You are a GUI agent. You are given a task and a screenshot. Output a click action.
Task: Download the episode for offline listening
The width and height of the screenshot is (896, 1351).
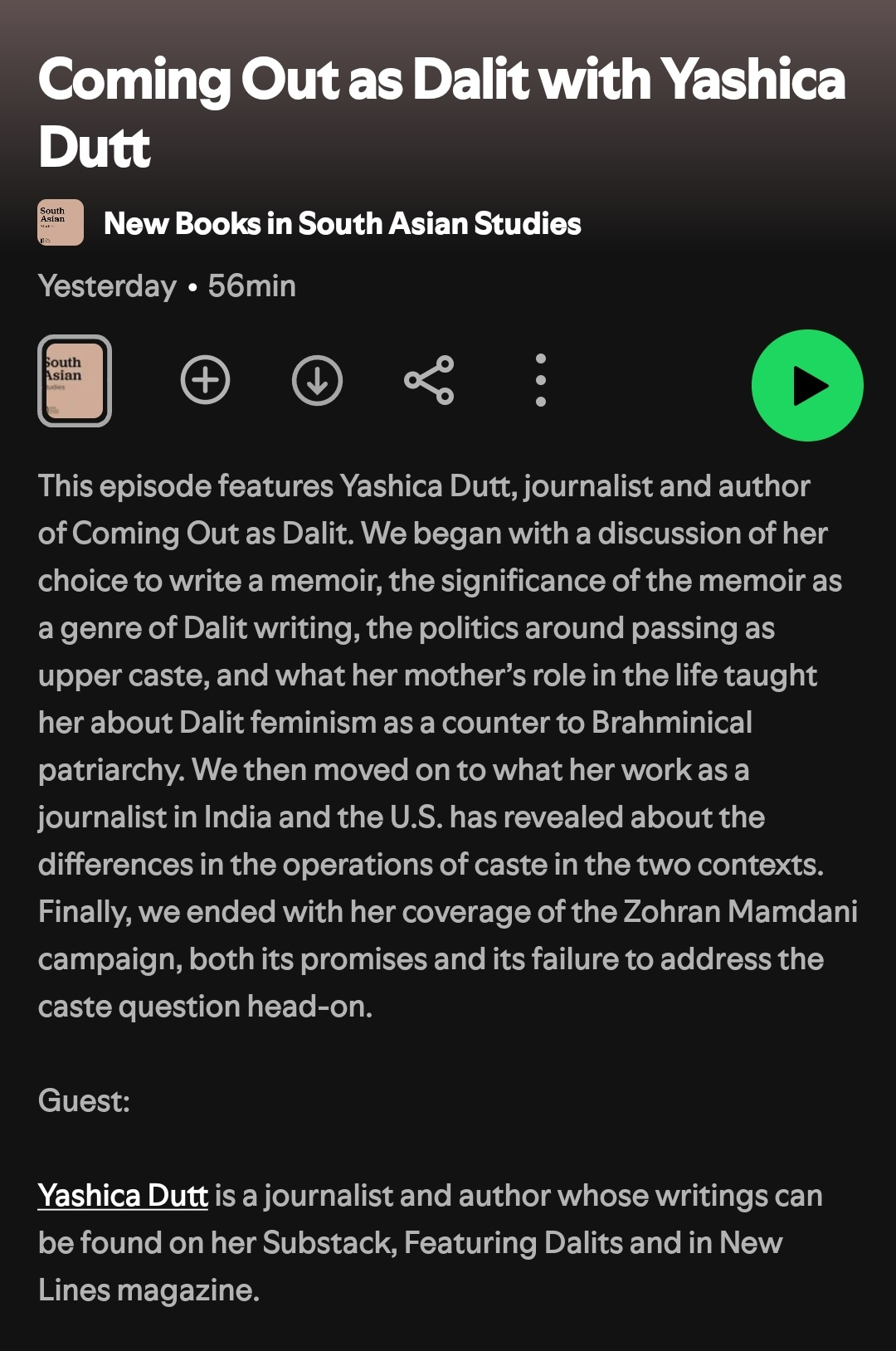[x=317, y=380]
